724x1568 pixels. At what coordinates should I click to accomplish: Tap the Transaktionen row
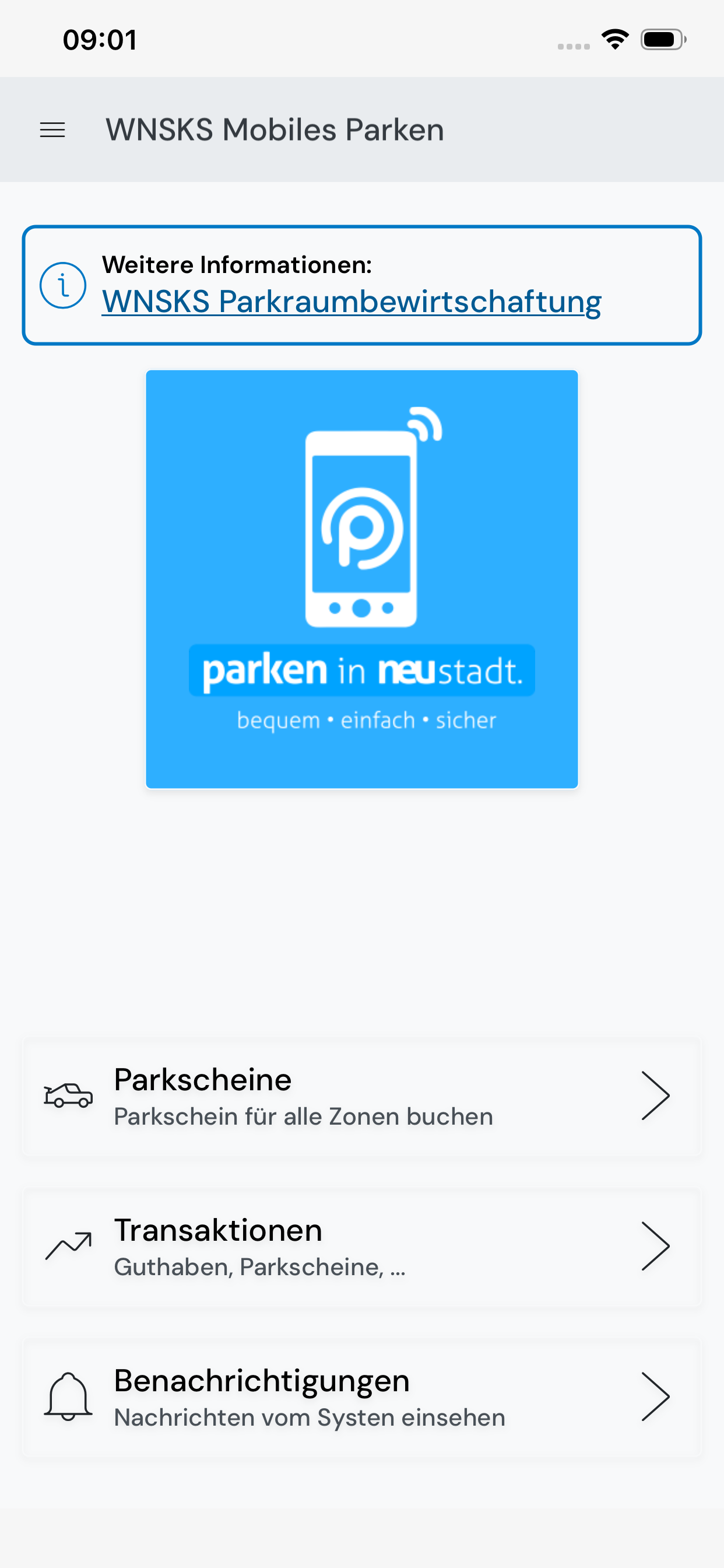[x=362, y=1245]
